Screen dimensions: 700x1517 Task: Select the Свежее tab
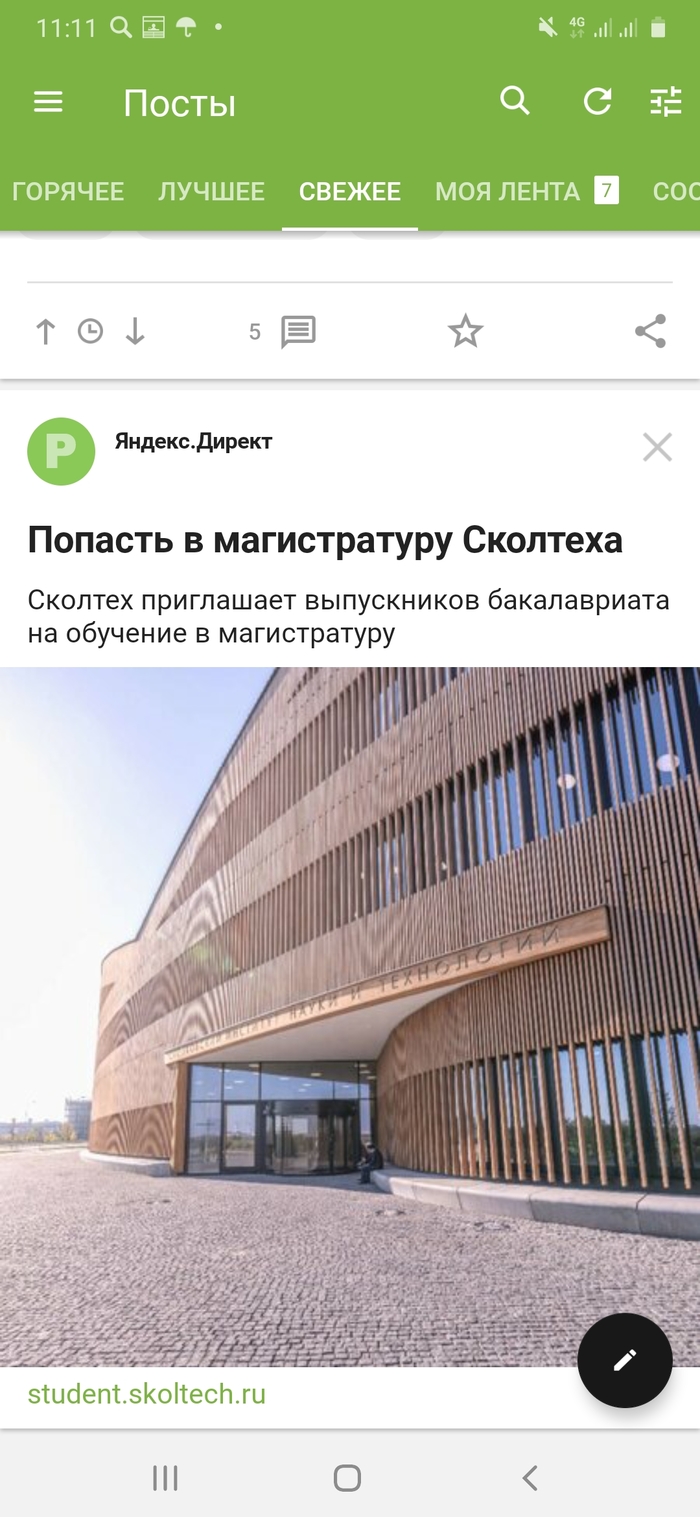point(349,191)
